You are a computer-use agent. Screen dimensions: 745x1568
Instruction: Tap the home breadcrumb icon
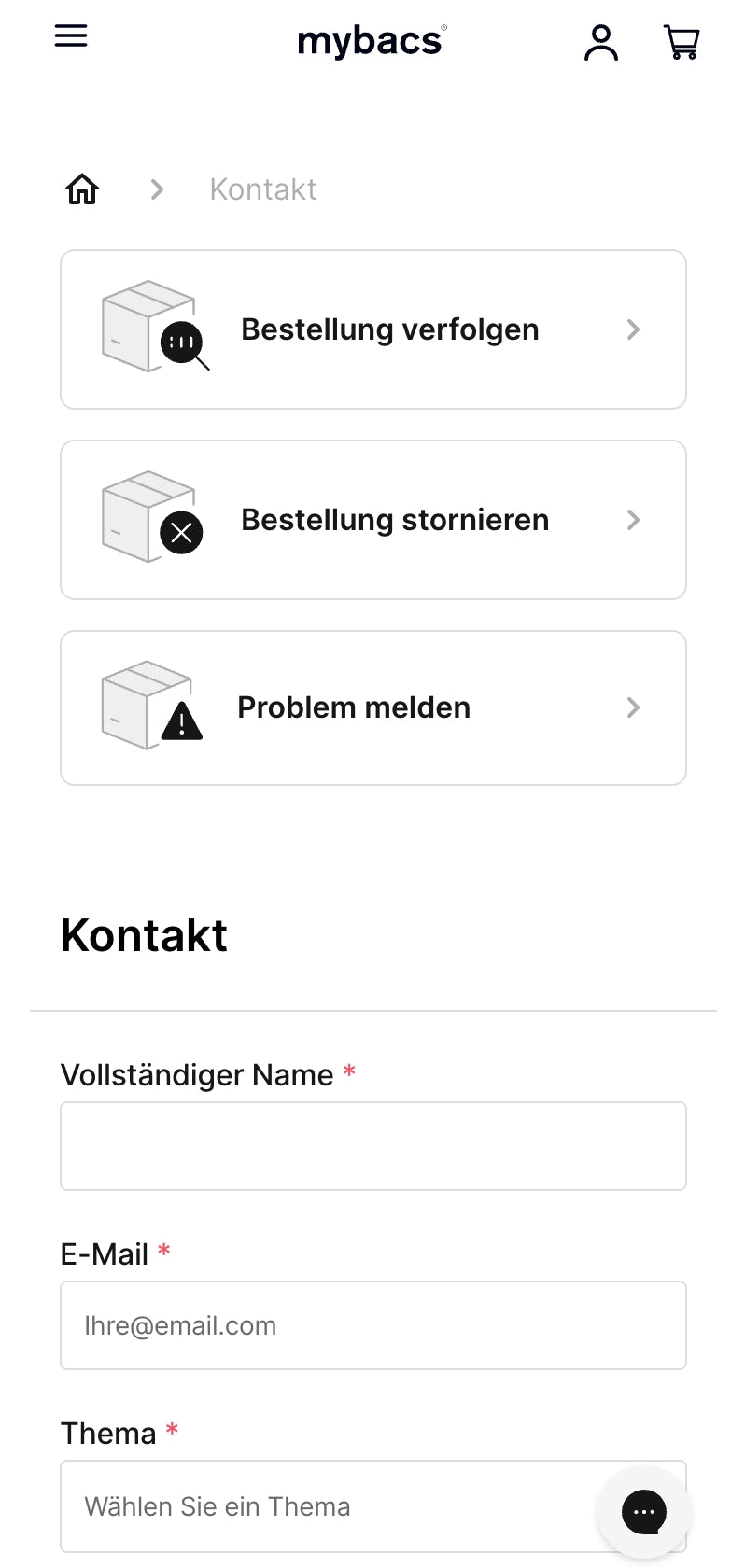click(82, 189)
